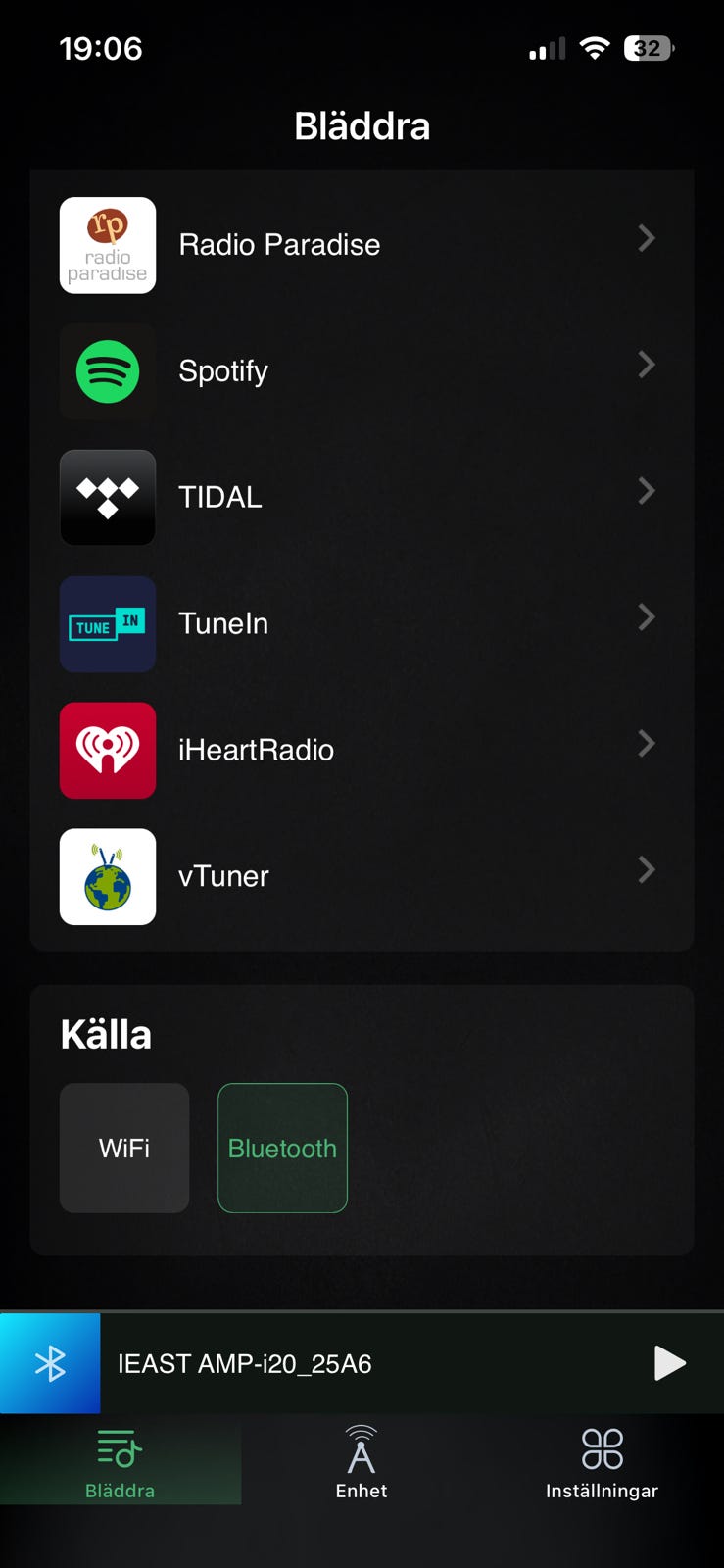Switch source to WiFi
This screenshot has width=724, height=1568.
click(124, 1148)
